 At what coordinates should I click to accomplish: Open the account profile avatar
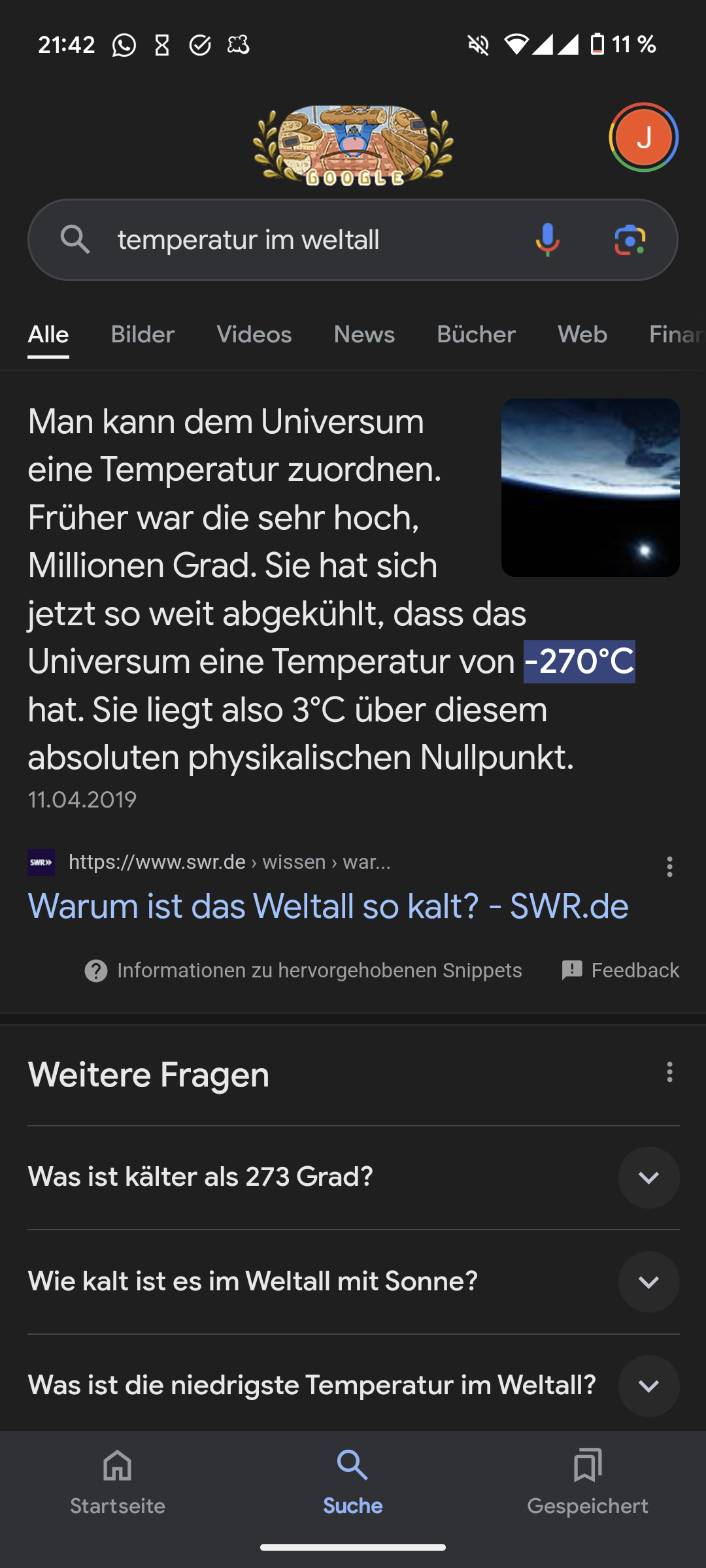pos(644,138)
